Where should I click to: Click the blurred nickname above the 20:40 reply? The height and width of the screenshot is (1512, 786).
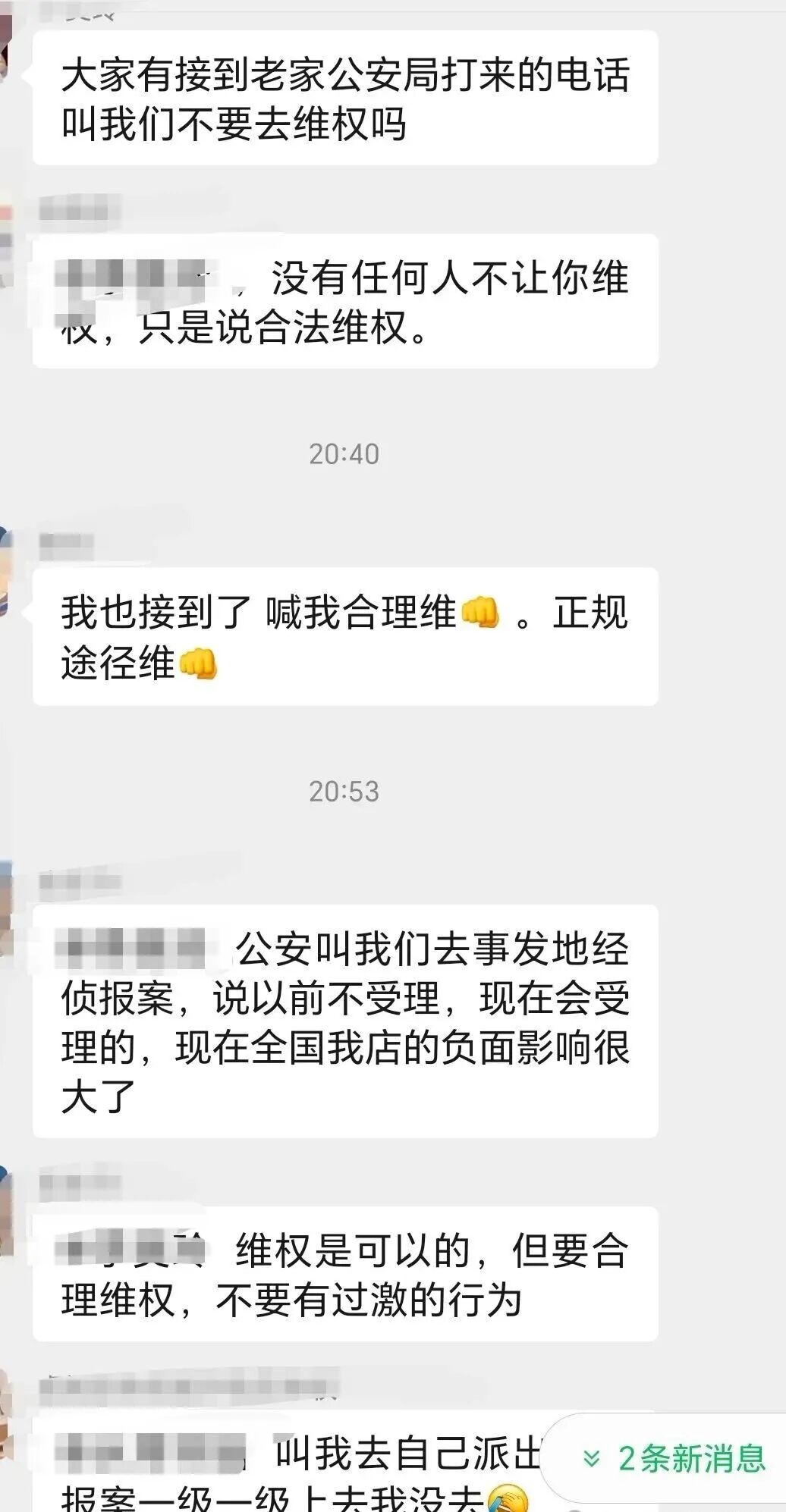76,211
